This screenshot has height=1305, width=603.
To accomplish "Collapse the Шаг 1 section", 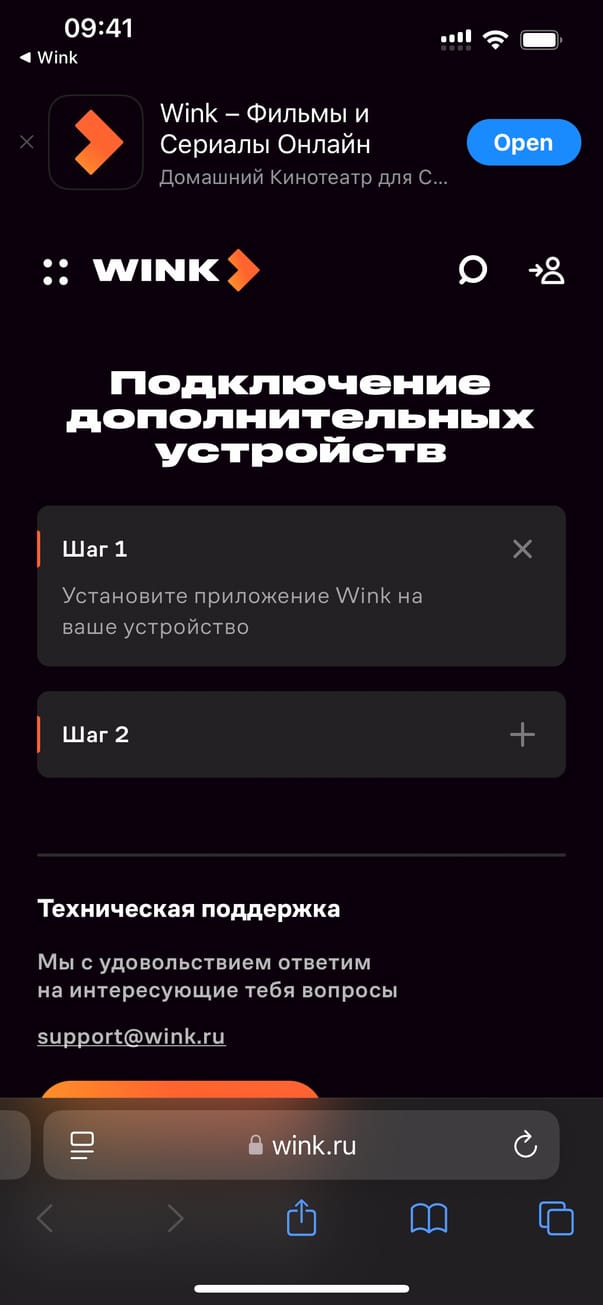I will 522,549.
